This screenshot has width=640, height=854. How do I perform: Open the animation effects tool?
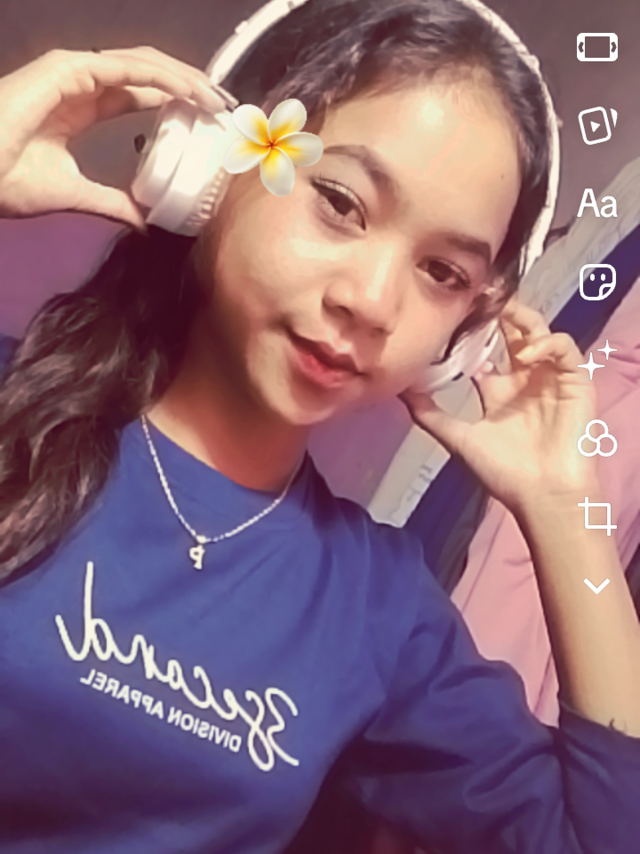point(597,126)
